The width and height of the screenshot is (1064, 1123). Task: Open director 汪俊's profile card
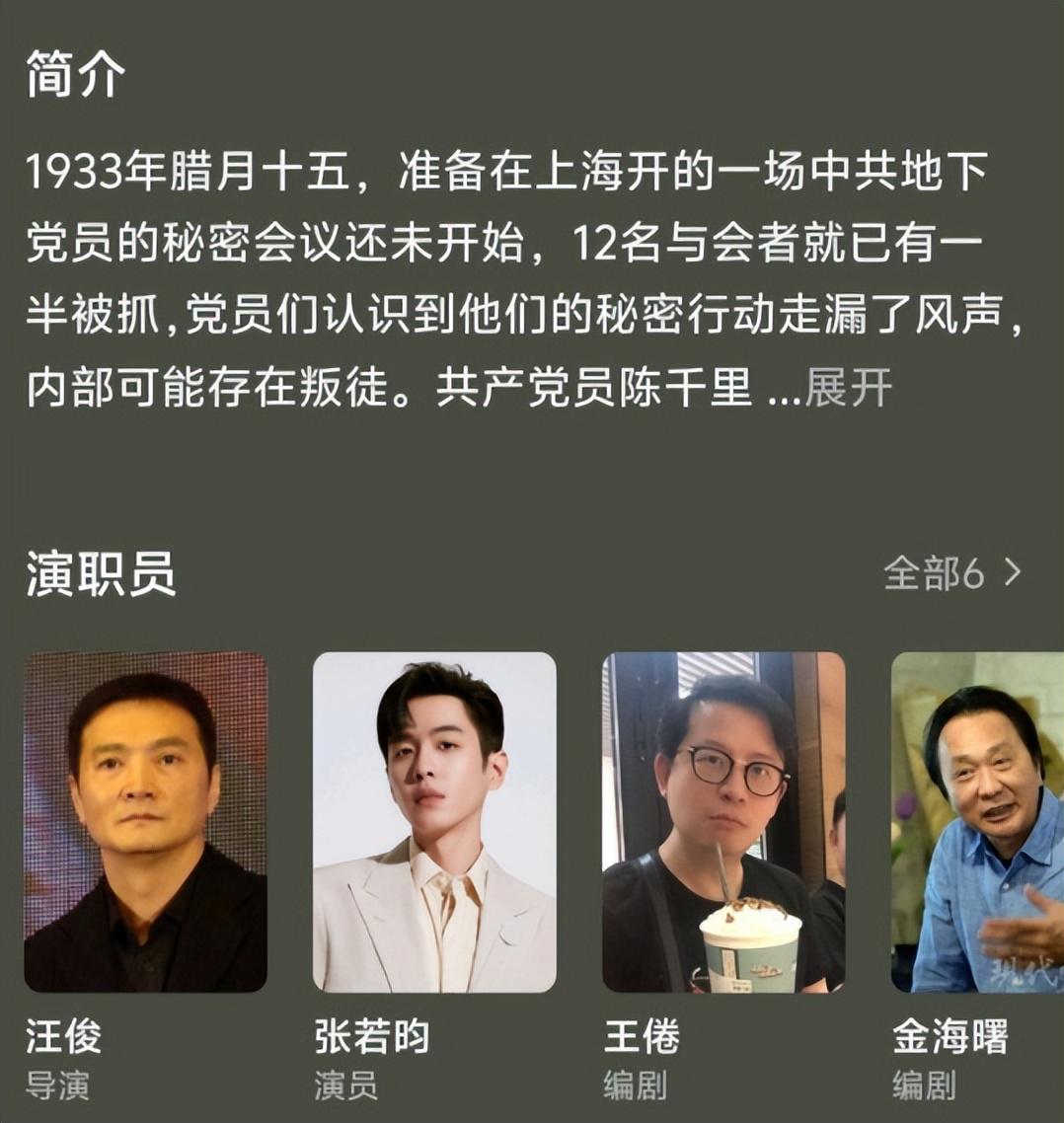coord(145,821)
